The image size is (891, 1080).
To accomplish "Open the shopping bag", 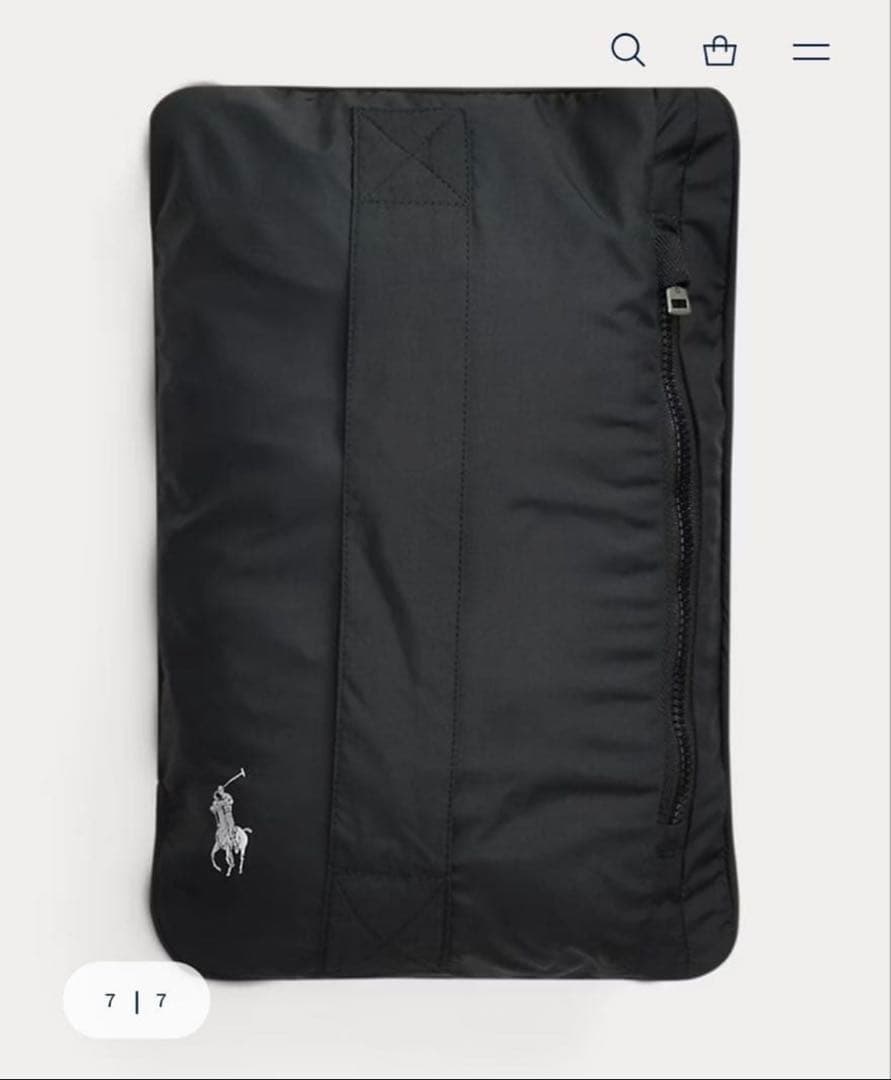I will click(720, 50).
